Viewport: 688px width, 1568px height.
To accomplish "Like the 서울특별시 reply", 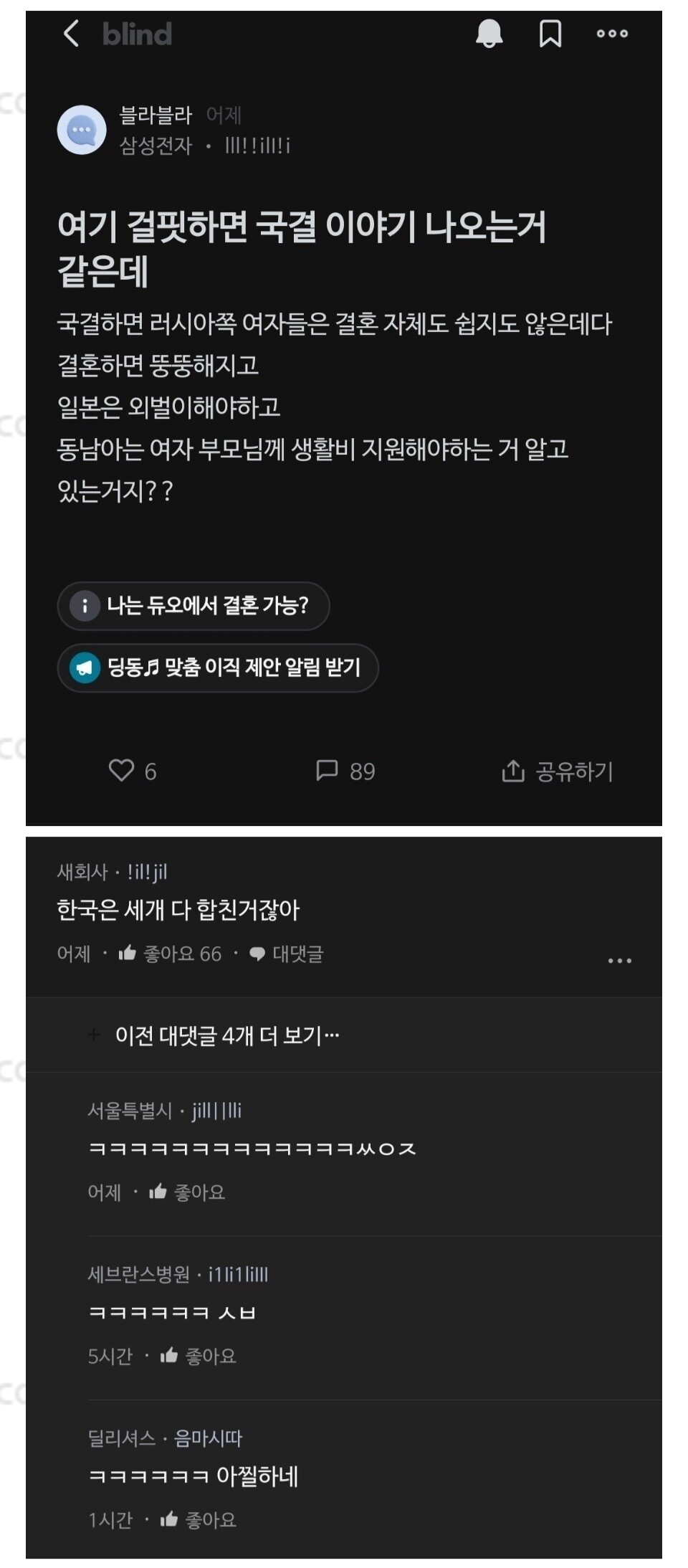I will pyautogui.click(x=187, y=1192).
